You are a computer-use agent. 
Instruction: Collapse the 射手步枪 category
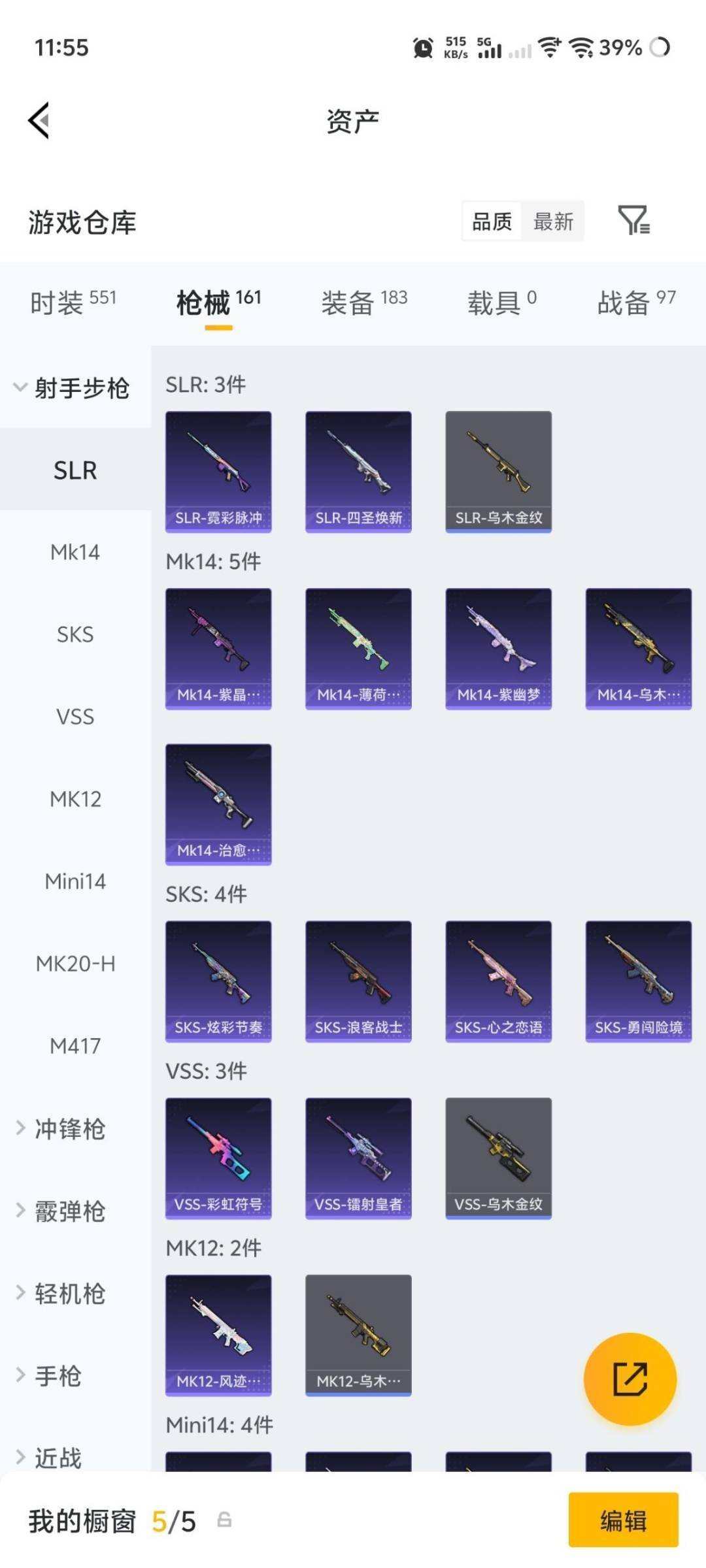coord(72,387)
